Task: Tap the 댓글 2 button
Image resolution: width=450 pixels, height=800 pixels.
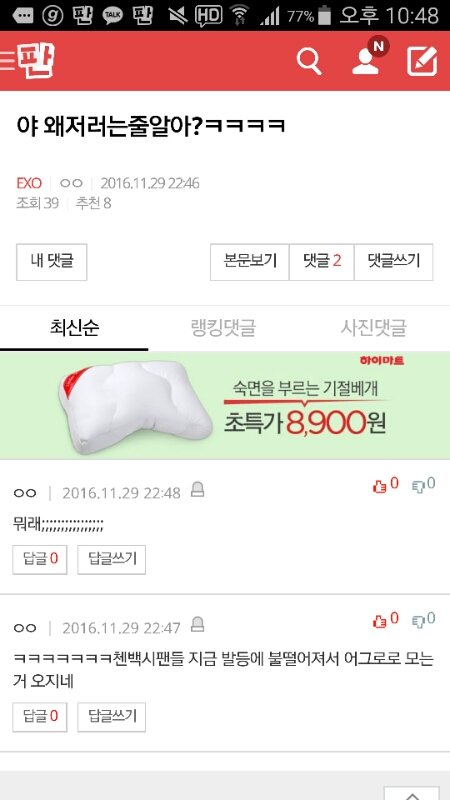Action: click(321, 262)
